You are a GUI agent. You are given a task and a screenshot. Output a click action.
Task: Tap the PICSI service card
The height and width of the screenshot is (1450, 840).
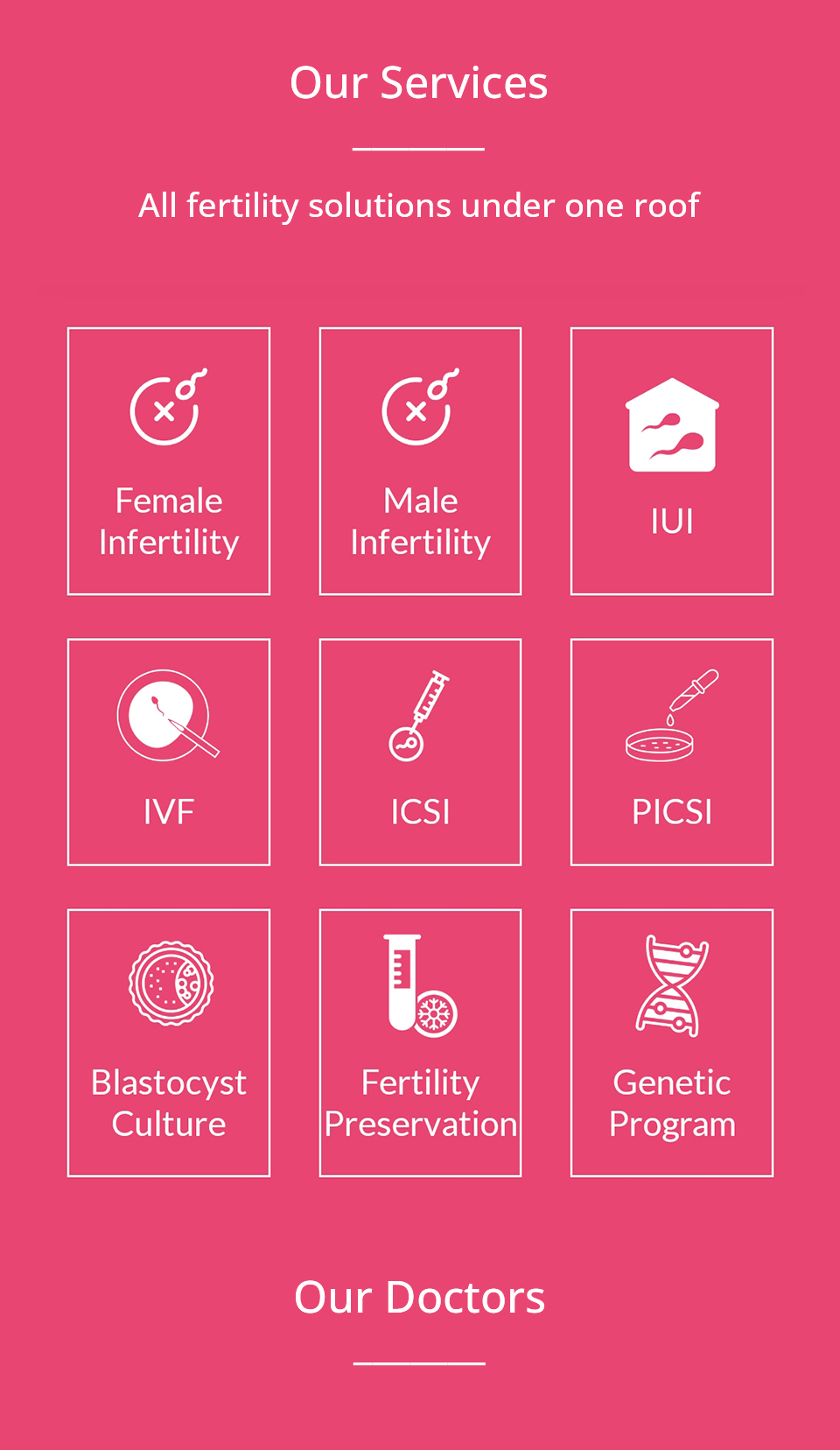672,752
